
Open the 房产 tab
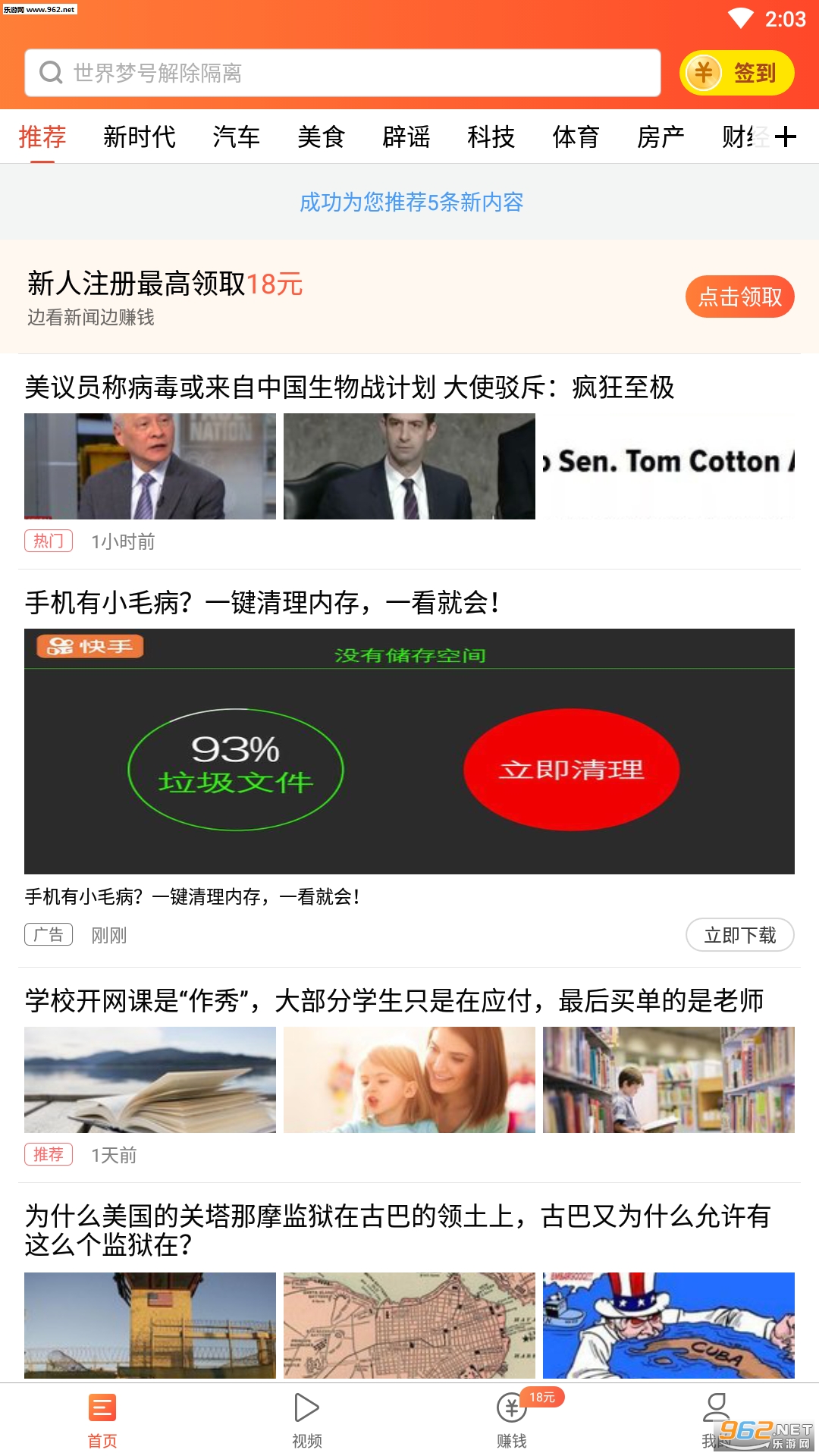[661, 137]
